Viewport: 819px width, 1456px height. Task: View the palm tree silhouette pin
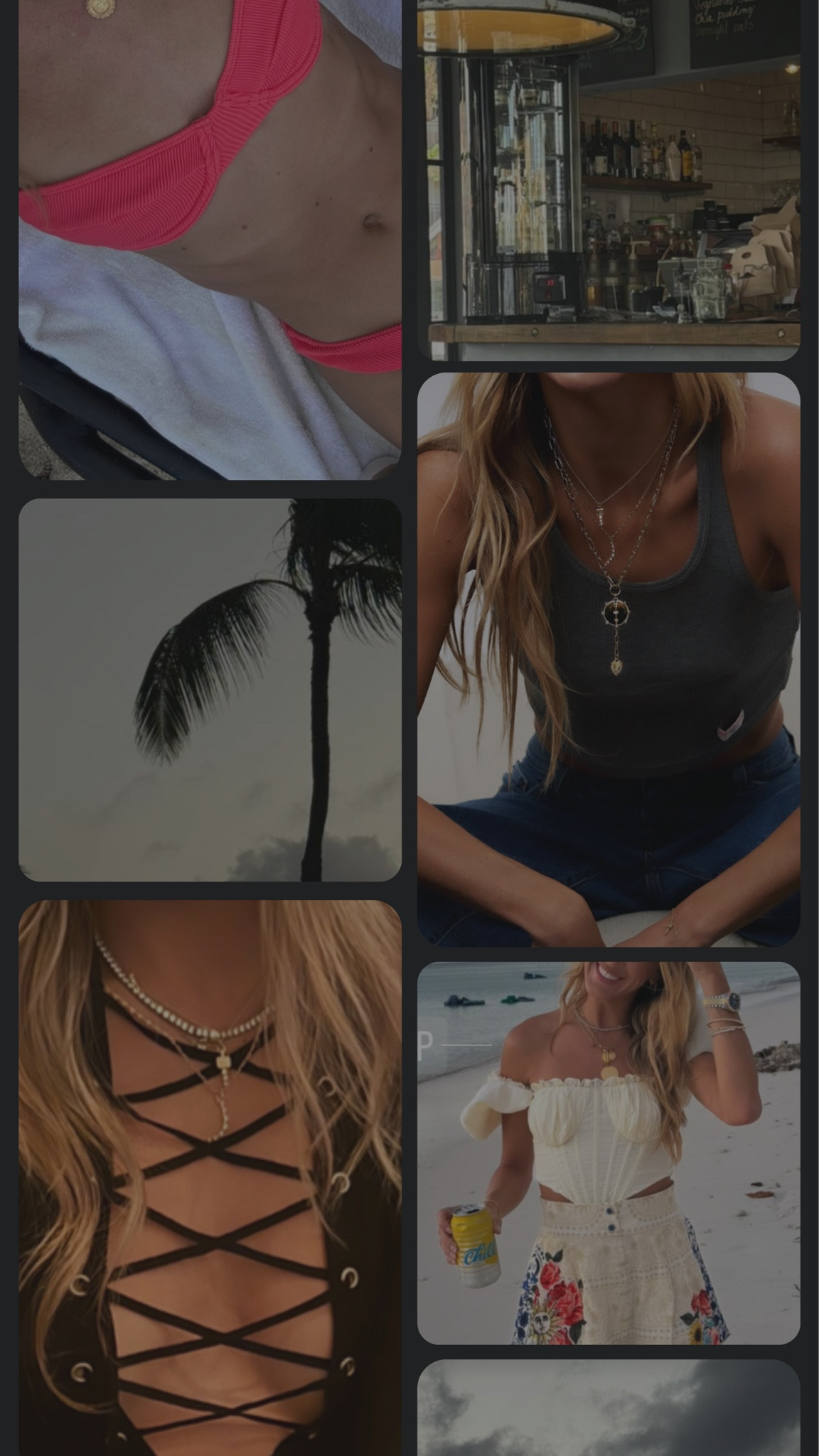click(210, 690)
